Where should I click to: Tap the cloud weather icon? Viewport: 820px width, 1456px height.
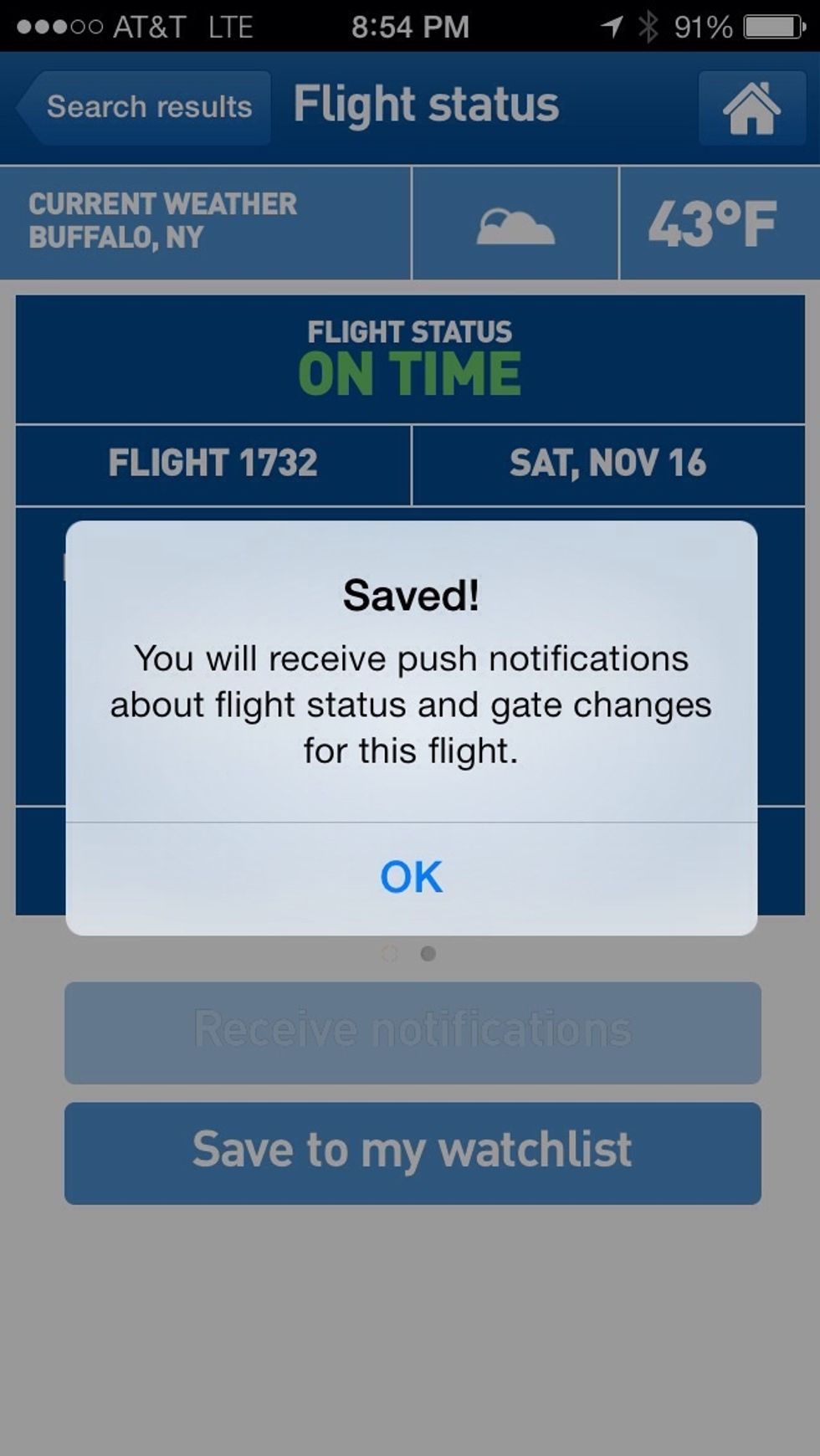click(x=513, y=223)
